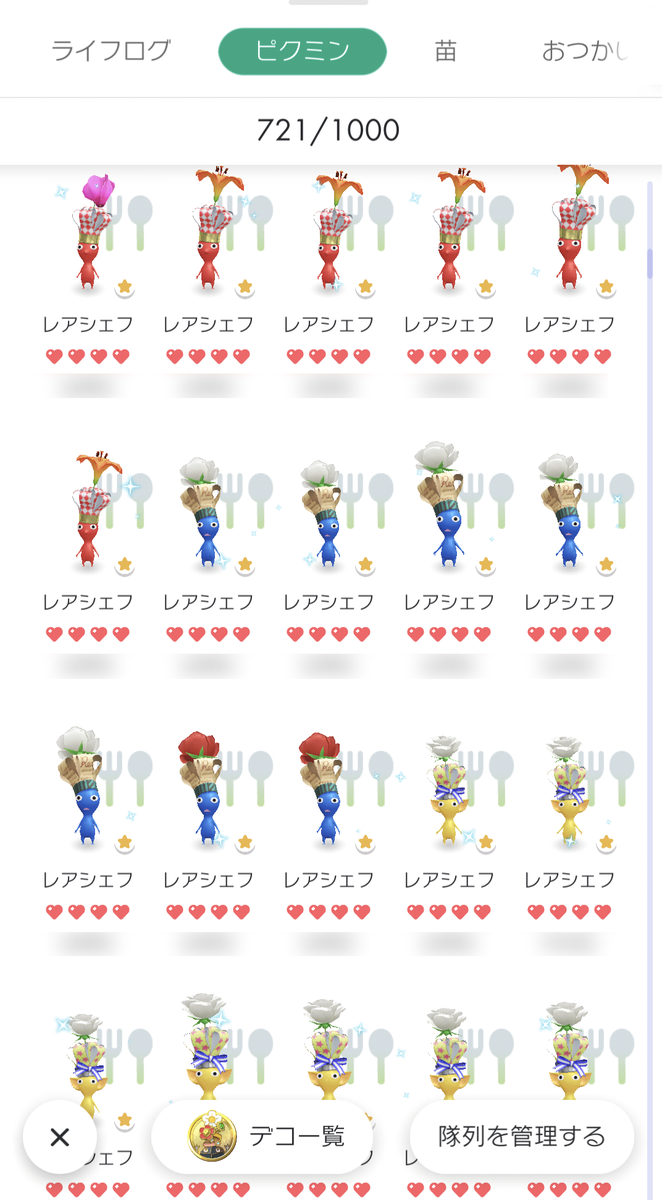Switch to the ライフログ tab
Viewport: 662px width, 1200px height.
[x=111, y=51]
